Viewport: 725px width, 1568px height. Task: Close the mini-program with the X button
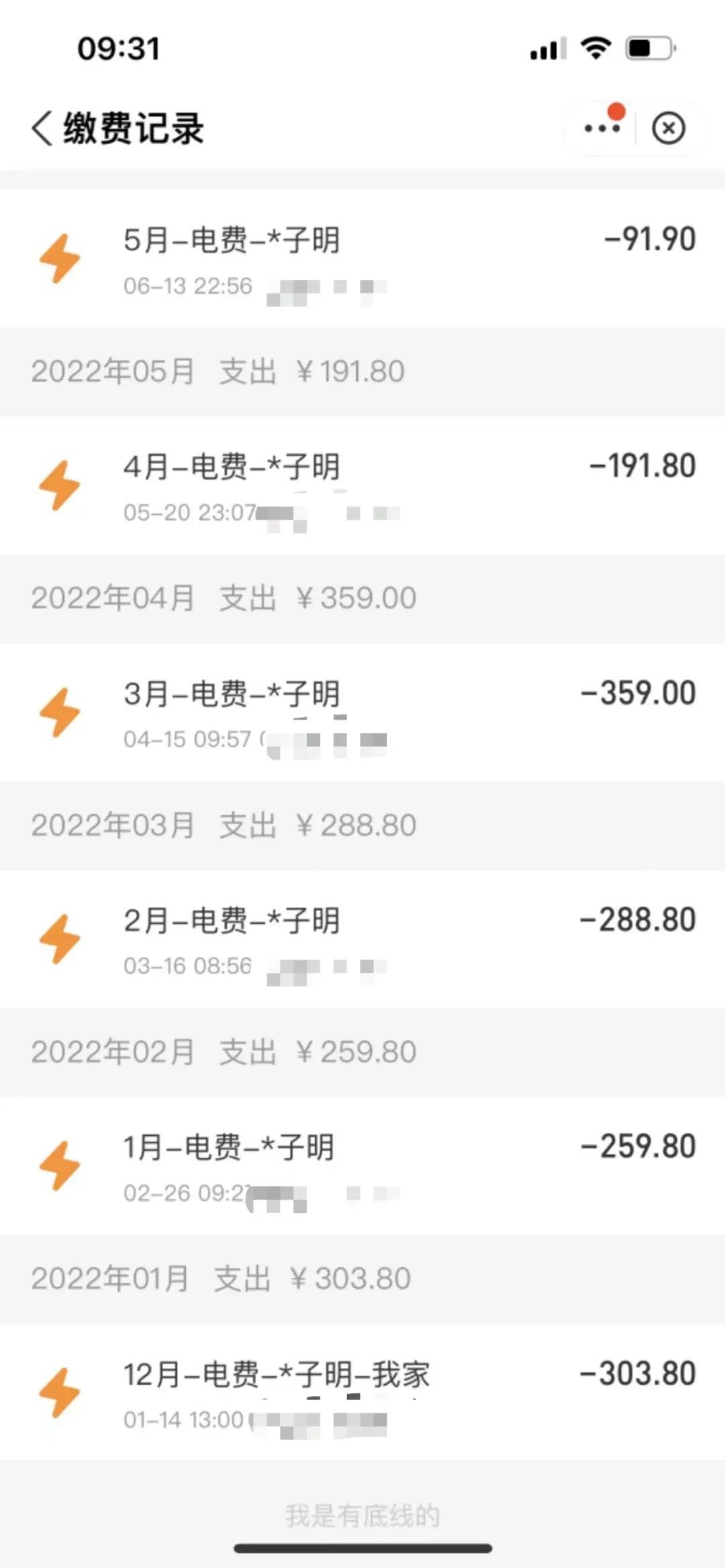point(669,128)
